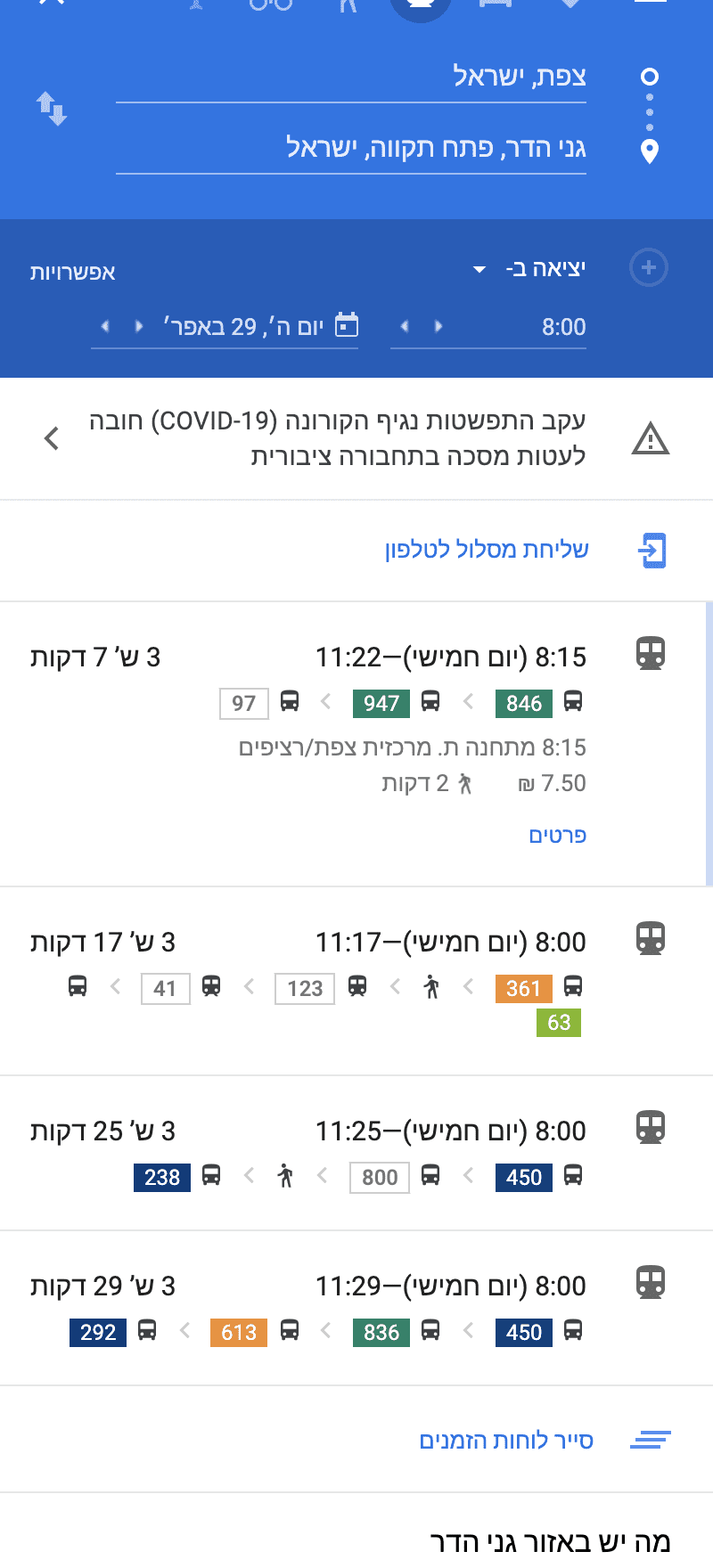Open סייר לוחות הזמנים schedule explorer
713x1568 pixels.
506,1441
